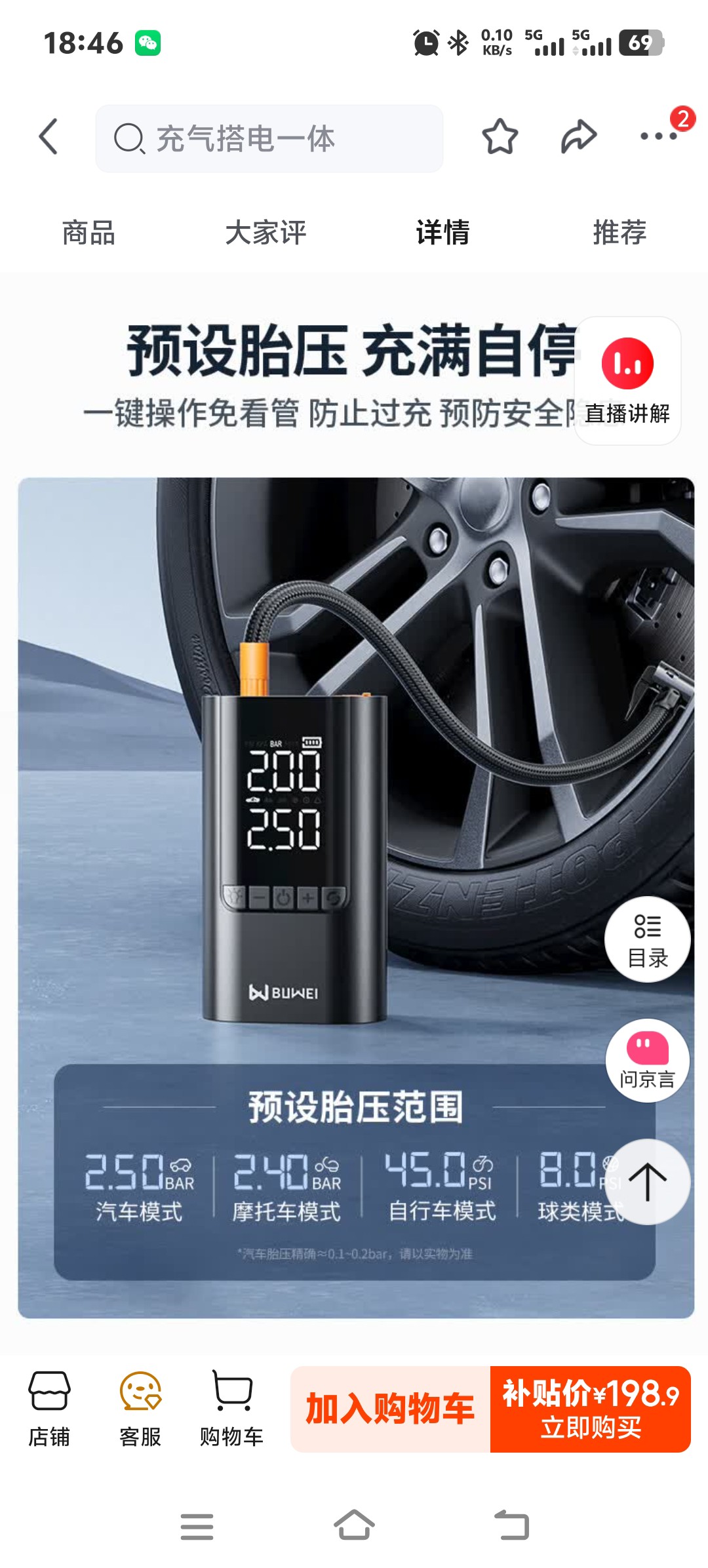Open the 店铺 store page
This screenshot has width=708, height=1568.
click(x=49, y=1409)
